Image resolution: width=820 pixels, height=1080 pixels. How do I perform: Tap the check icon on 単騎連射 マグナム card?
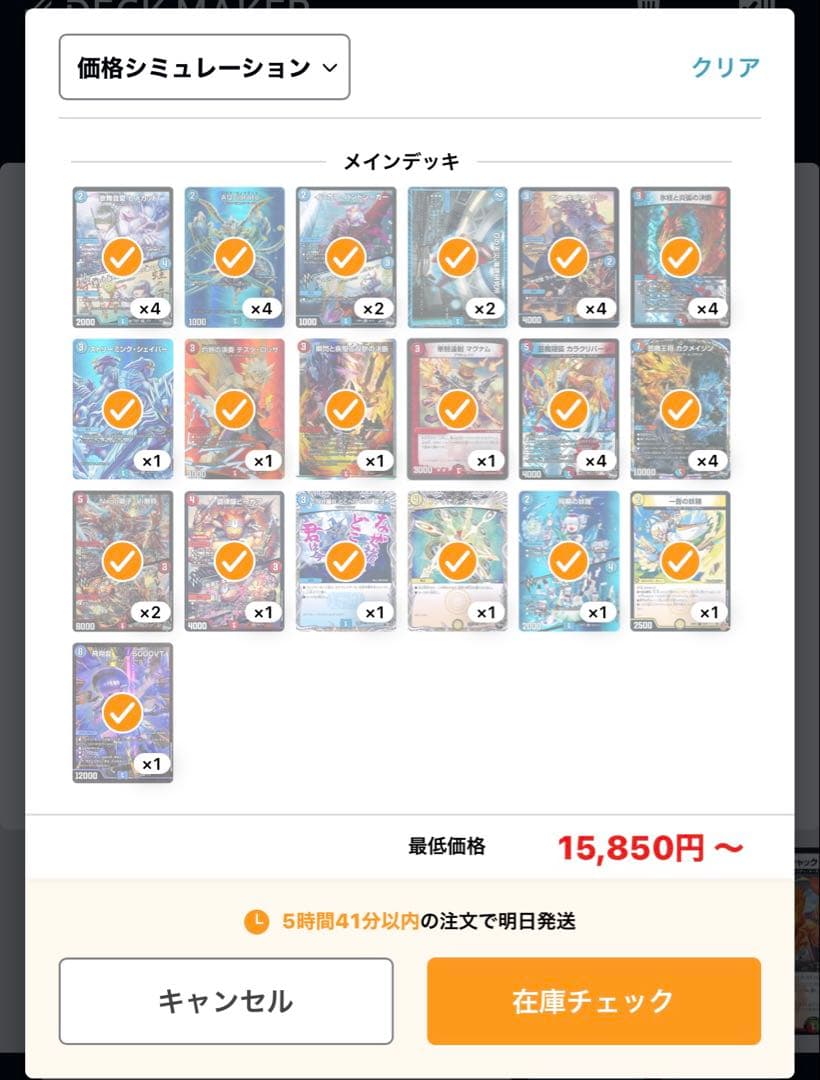457,408
